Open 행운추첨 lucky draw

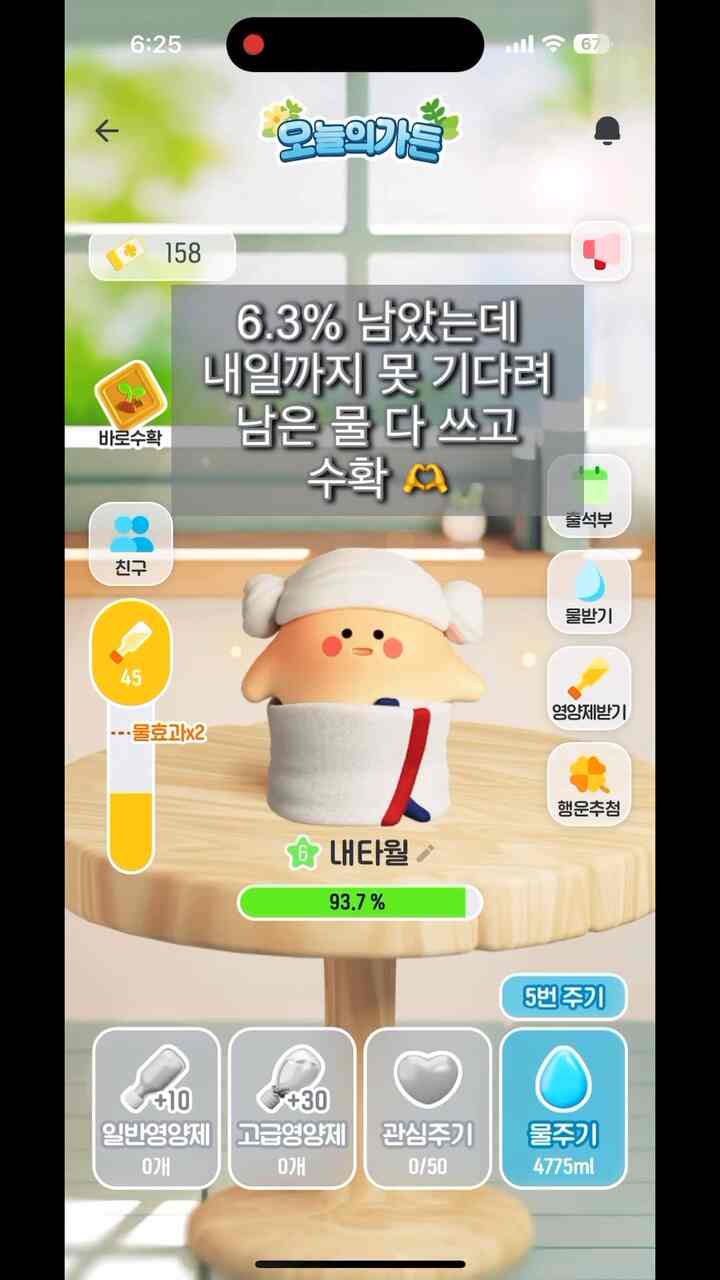pos(589,784)
